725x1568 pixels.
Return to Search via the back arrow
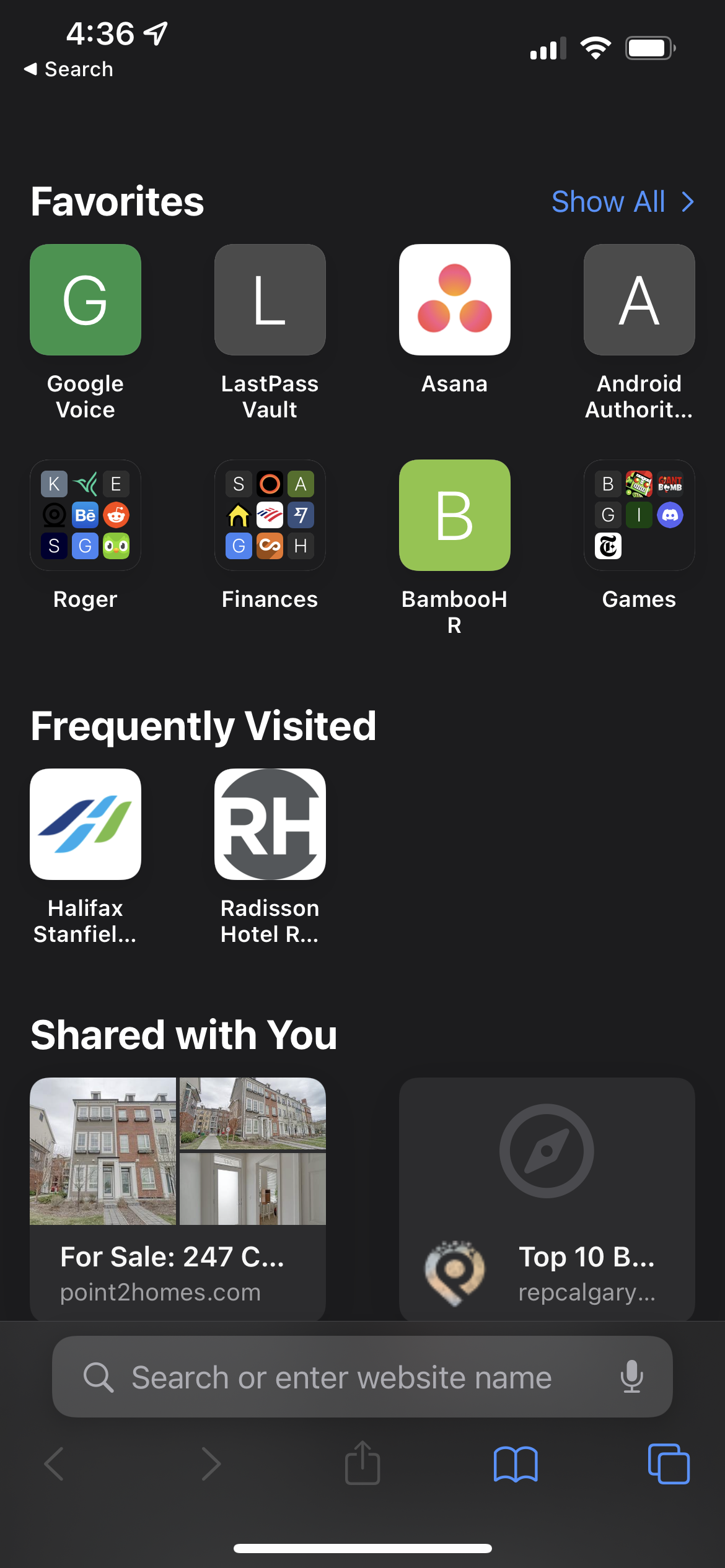(x=68, y=69)
